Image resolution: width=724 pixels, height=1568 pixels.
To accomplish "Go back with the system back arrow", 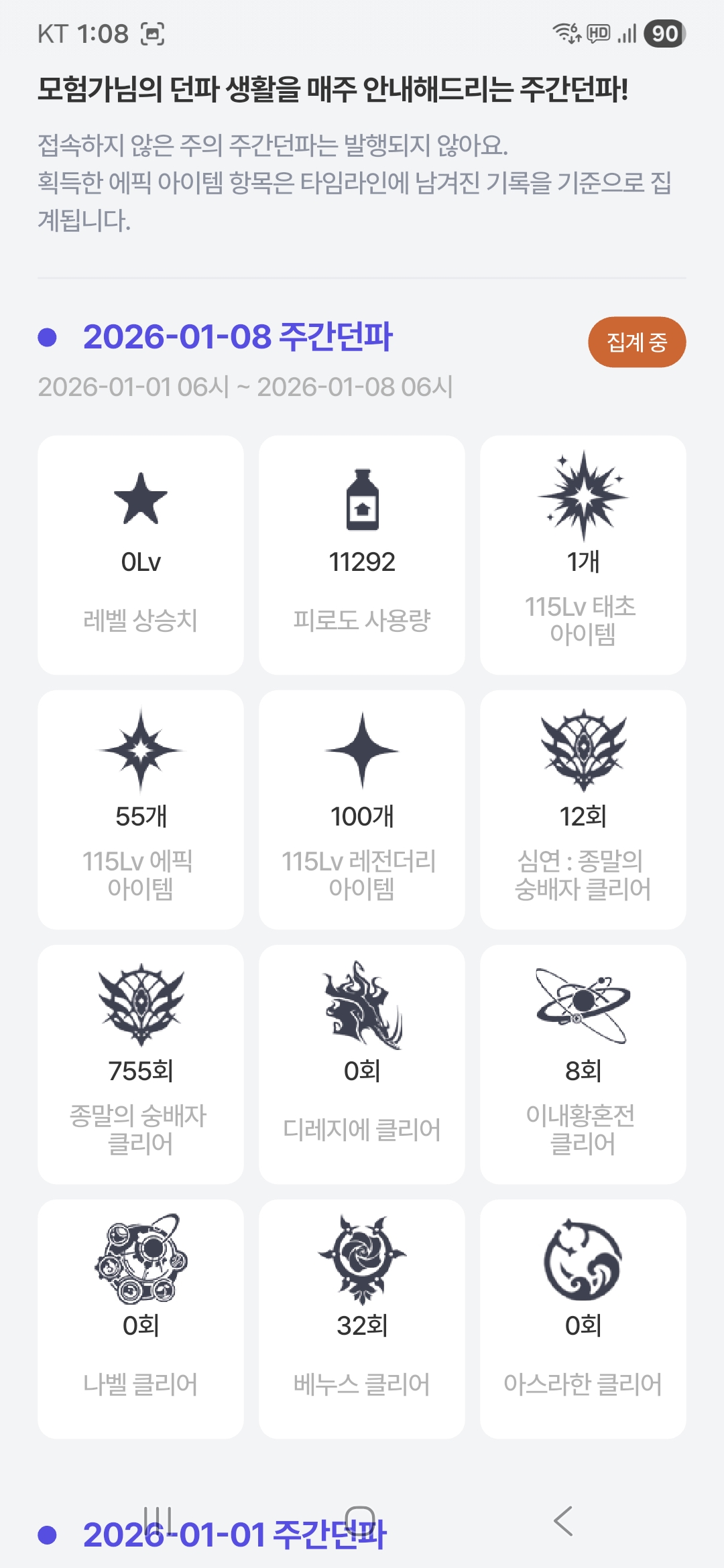I will [x=564, y=1521].
